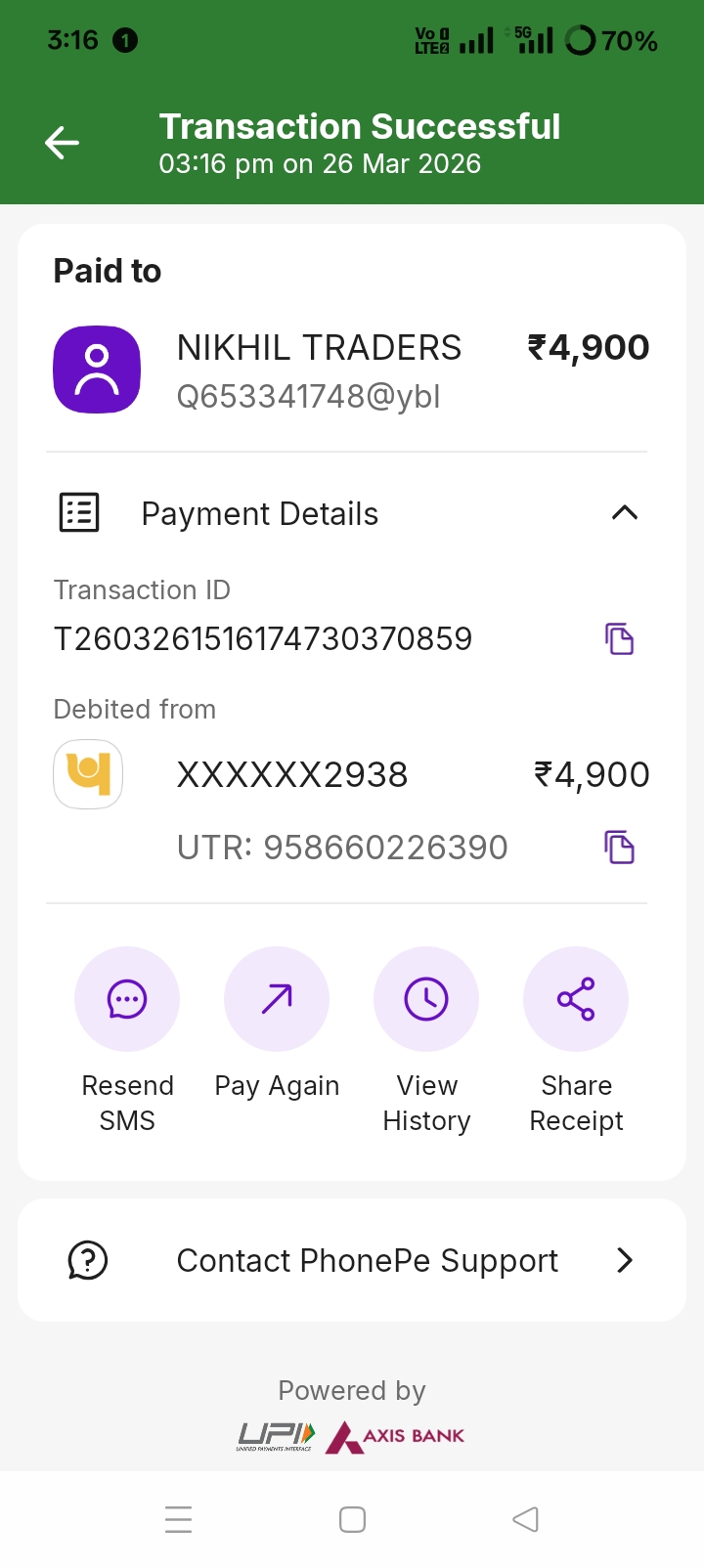Image resolution: width=704 pixels, height=1568 pixels.
Task: View History of transactions
Action: pos(426,999)
